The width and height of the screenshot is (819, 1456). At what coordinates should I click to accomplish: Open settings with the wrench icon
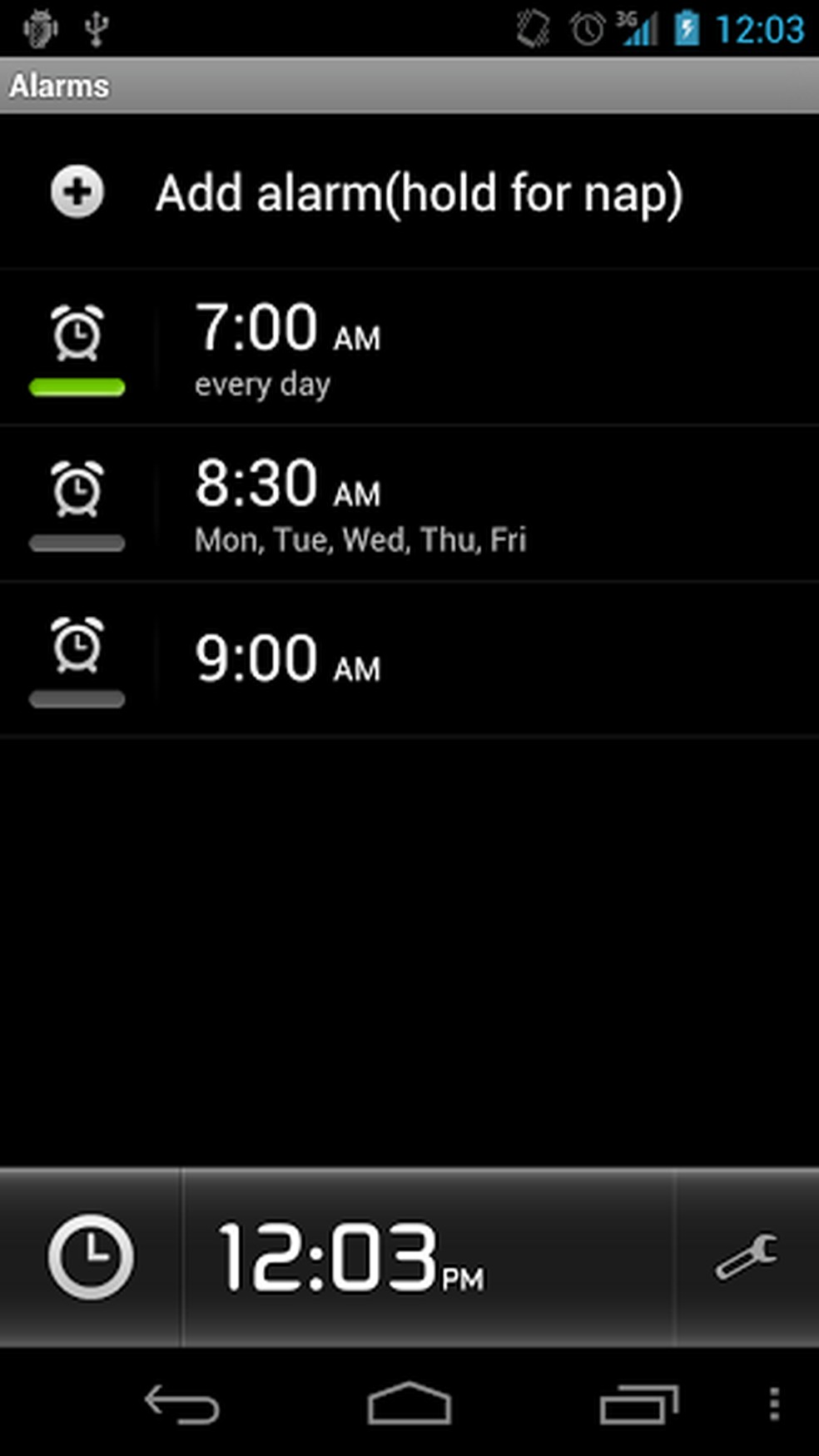(x=746, y=1257)
